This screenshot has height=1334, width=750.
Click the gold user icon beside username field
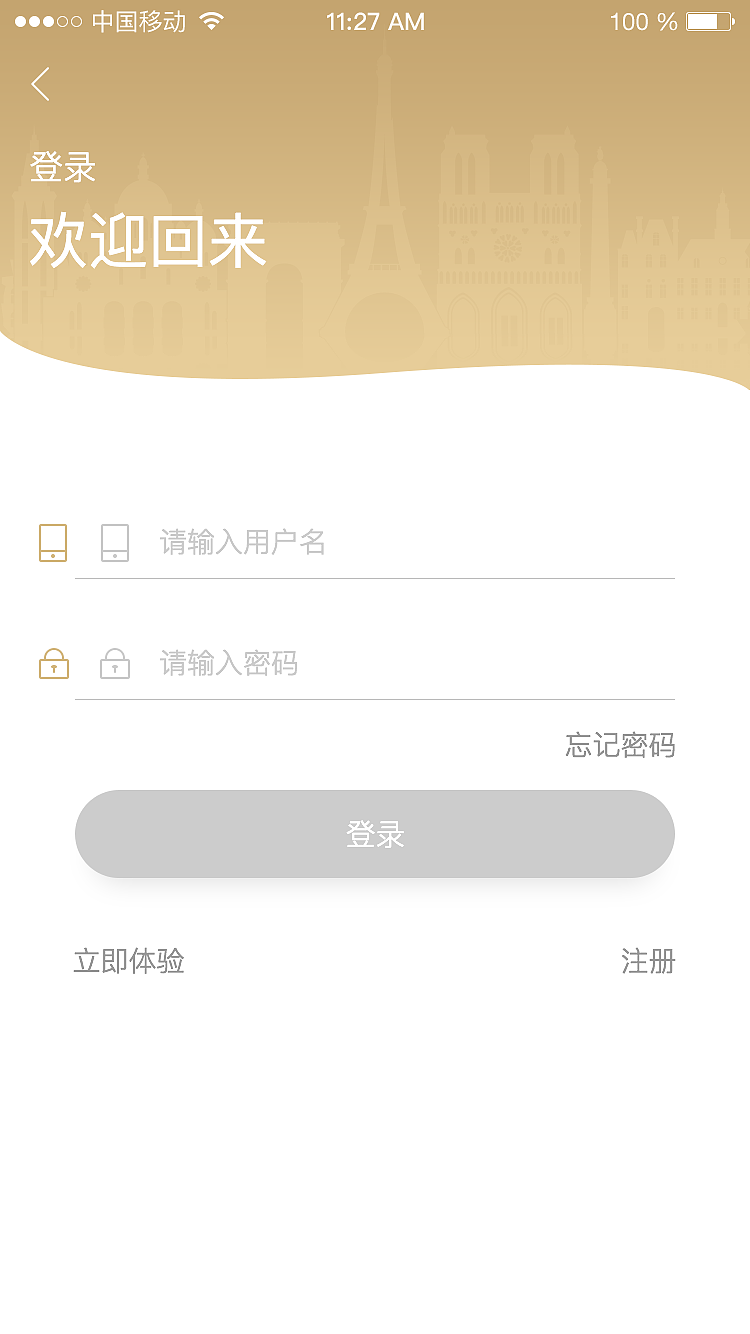pos(53,542)
